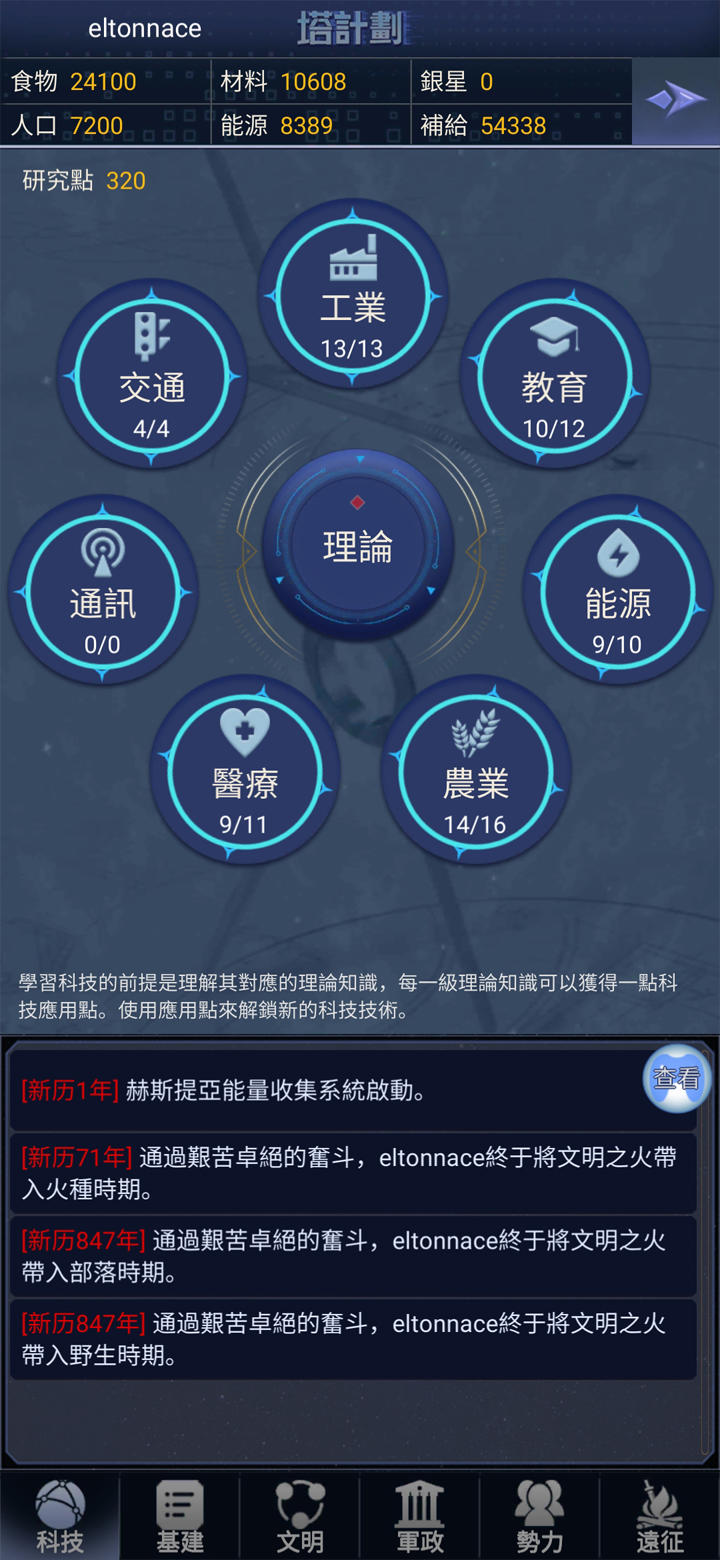Switch to the 基建 tab
The width and height of the screenshot is (720, 1560).
180,1516
